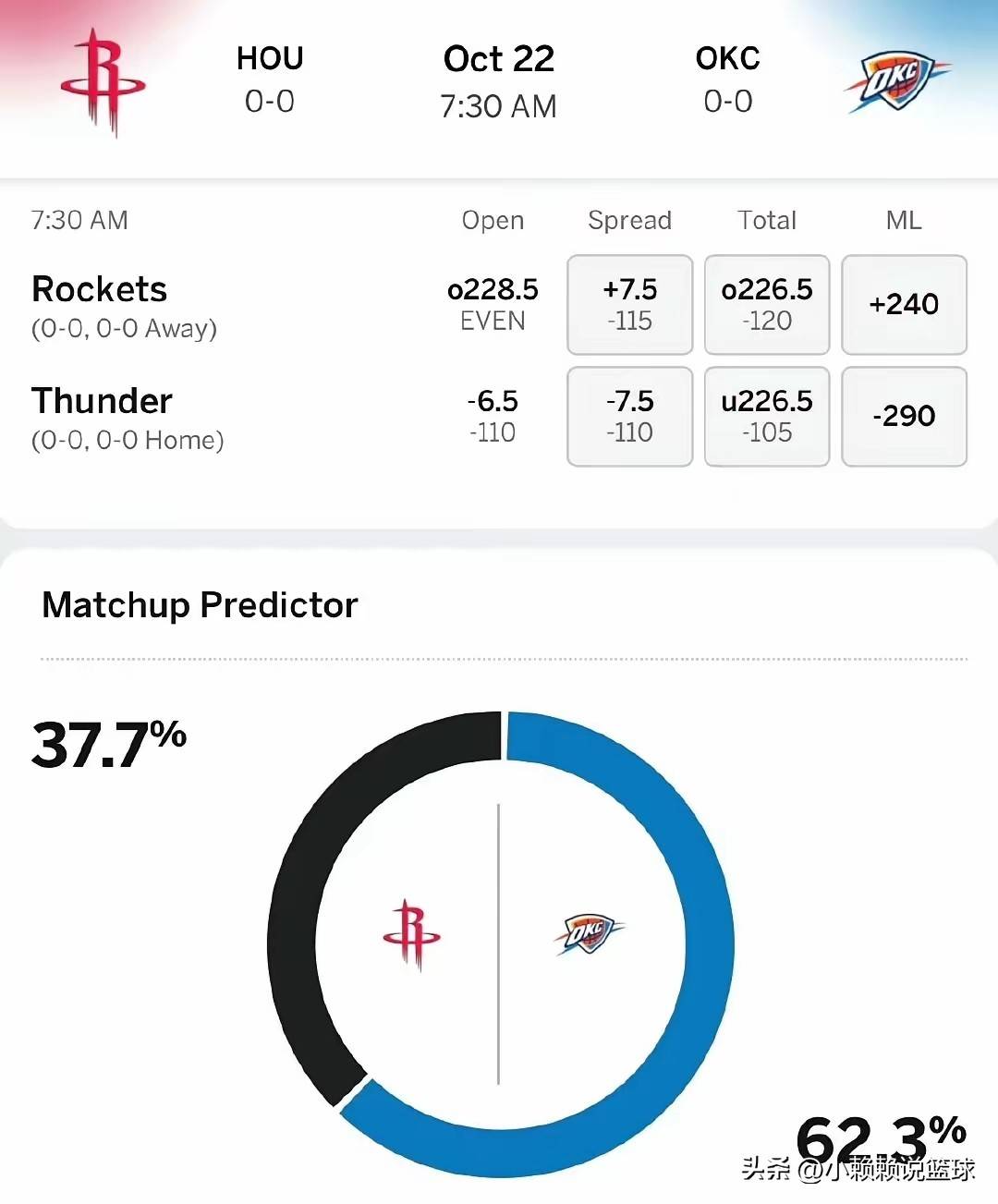Select the Rockets +7.5 spread bet
Viewport: 998px width, 1204px height.
(629, 305)
